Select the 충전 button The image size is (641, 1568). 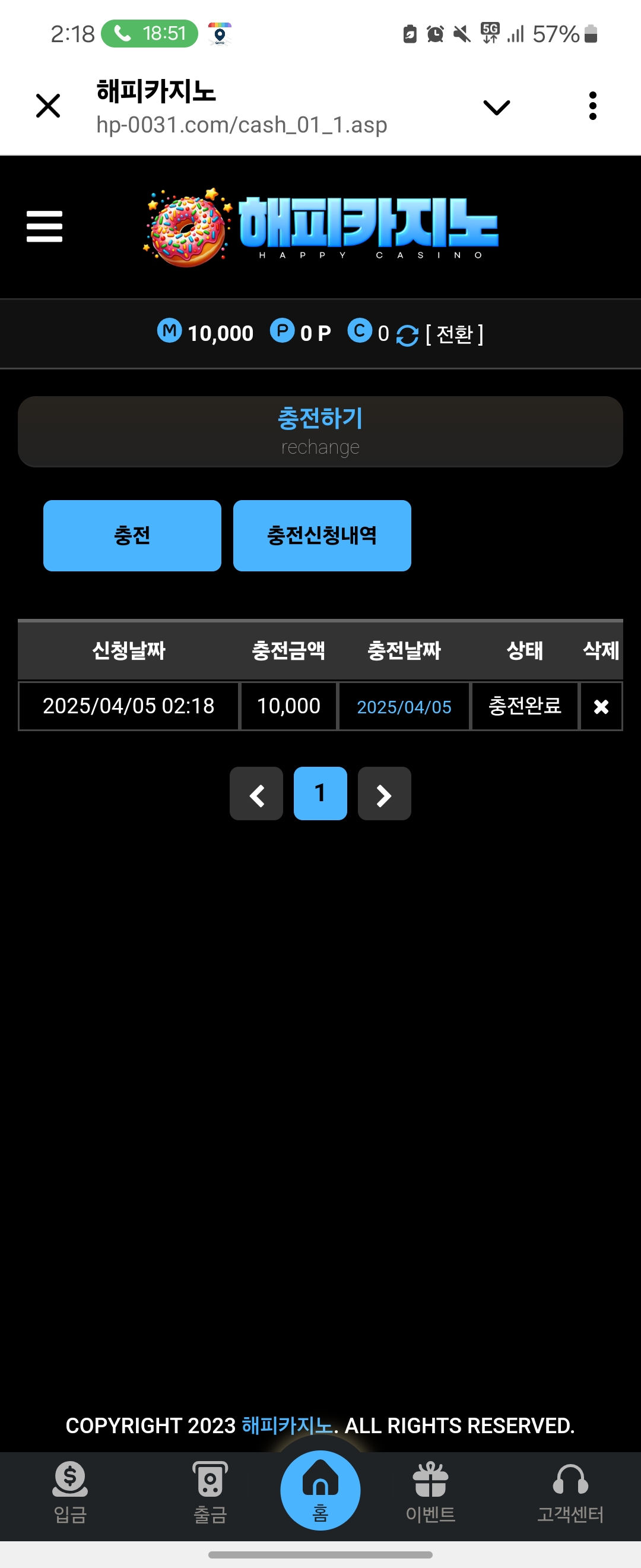coord(132,536)
